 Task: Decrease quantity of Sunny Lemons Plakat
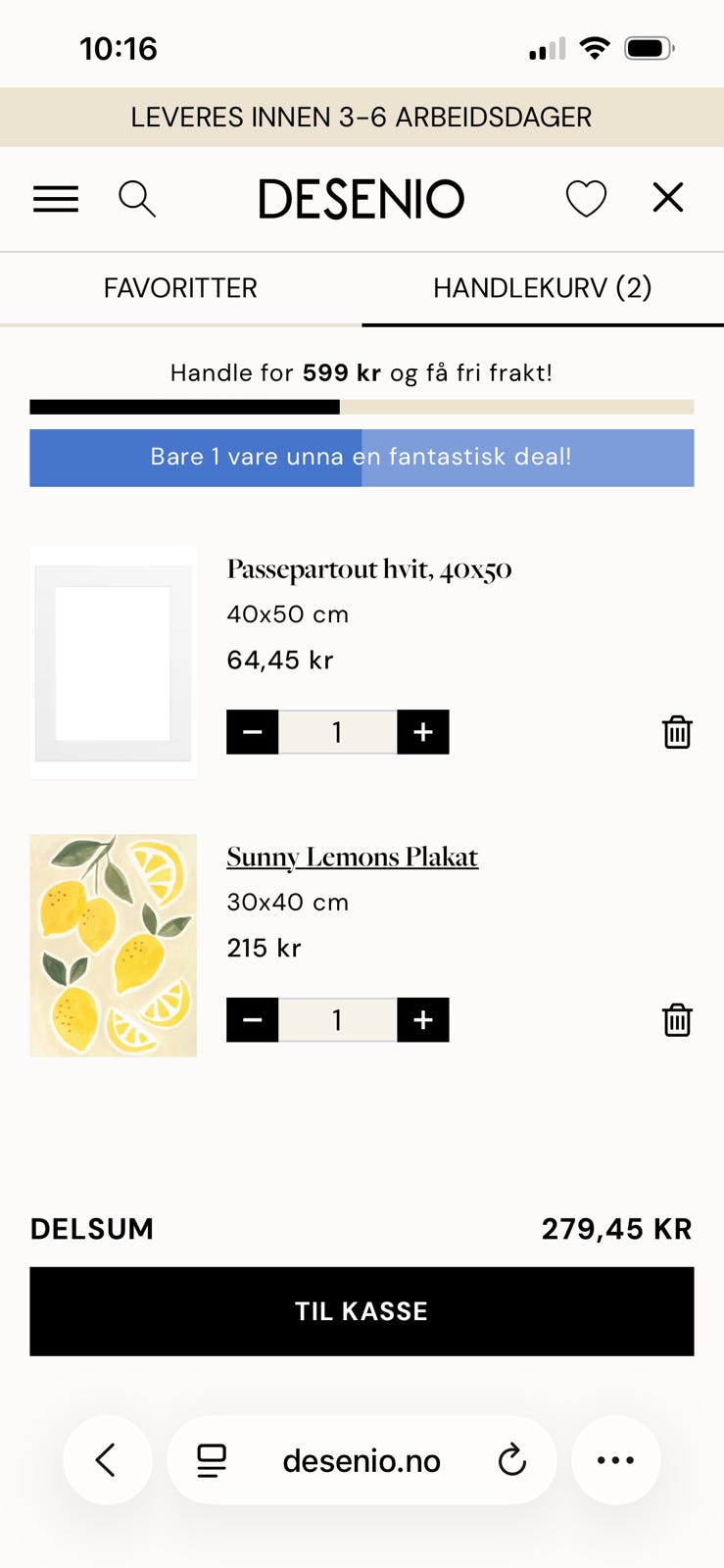pos(252,1019)
